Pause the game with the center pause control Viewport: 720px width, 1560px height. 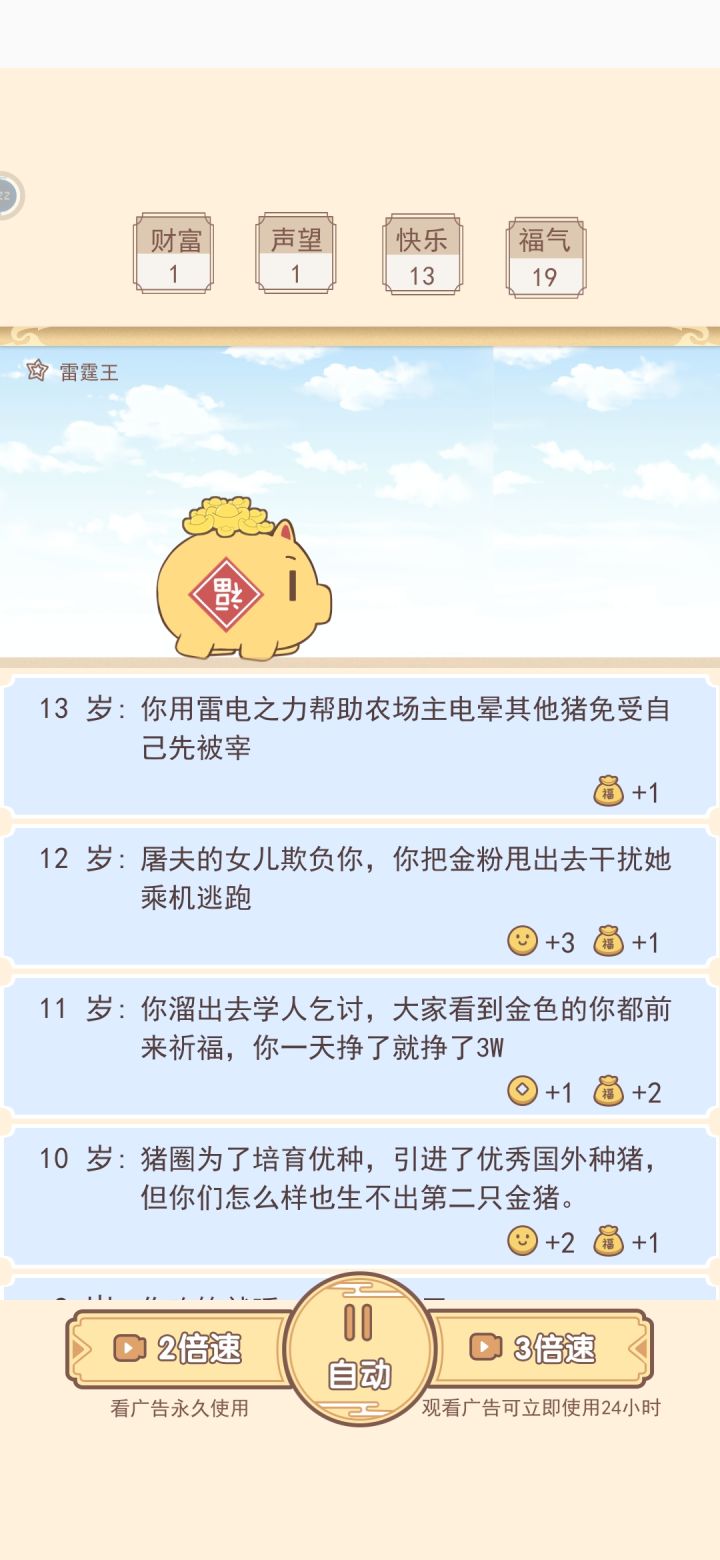[x=359, y=1324]
